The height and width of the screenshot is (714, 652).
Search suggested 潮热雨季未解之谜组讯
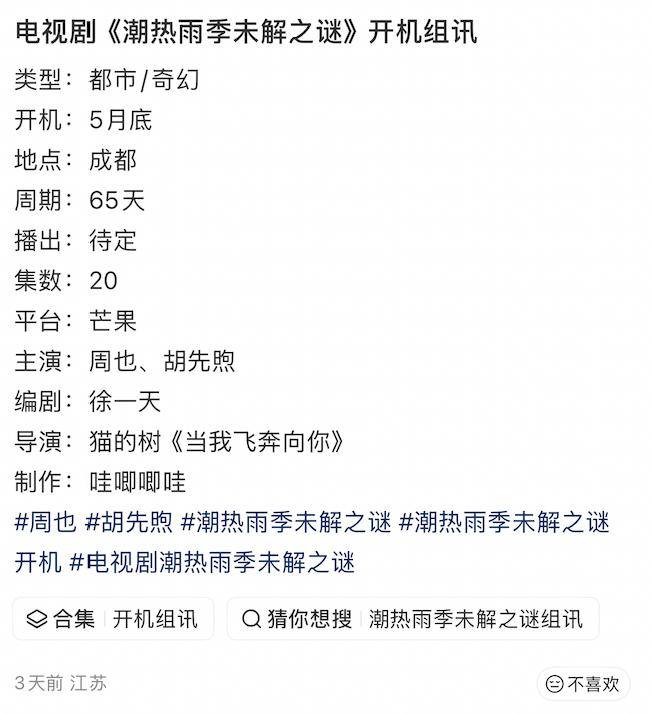click(413, 619)
